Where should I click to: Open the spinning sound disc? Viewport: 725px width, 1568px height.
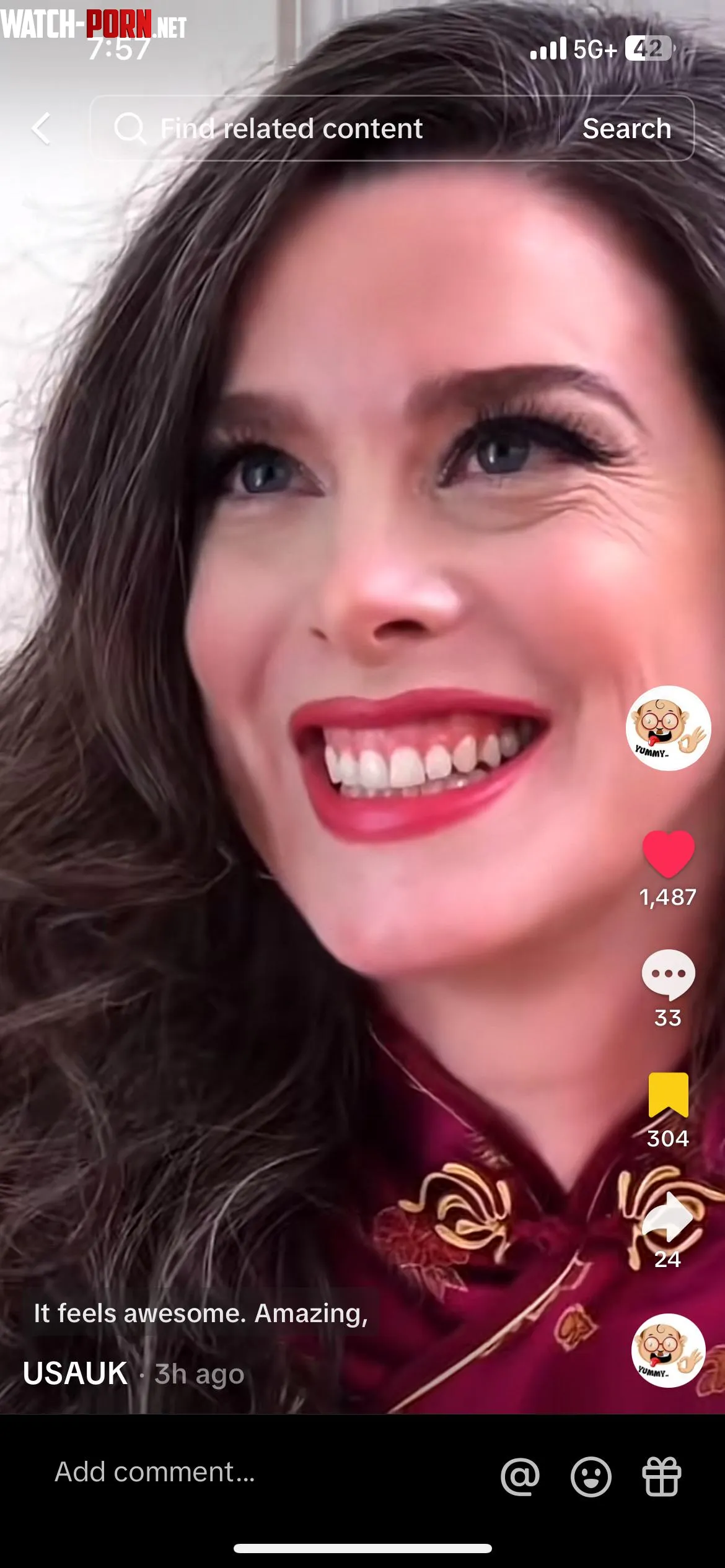(668, 1351)
